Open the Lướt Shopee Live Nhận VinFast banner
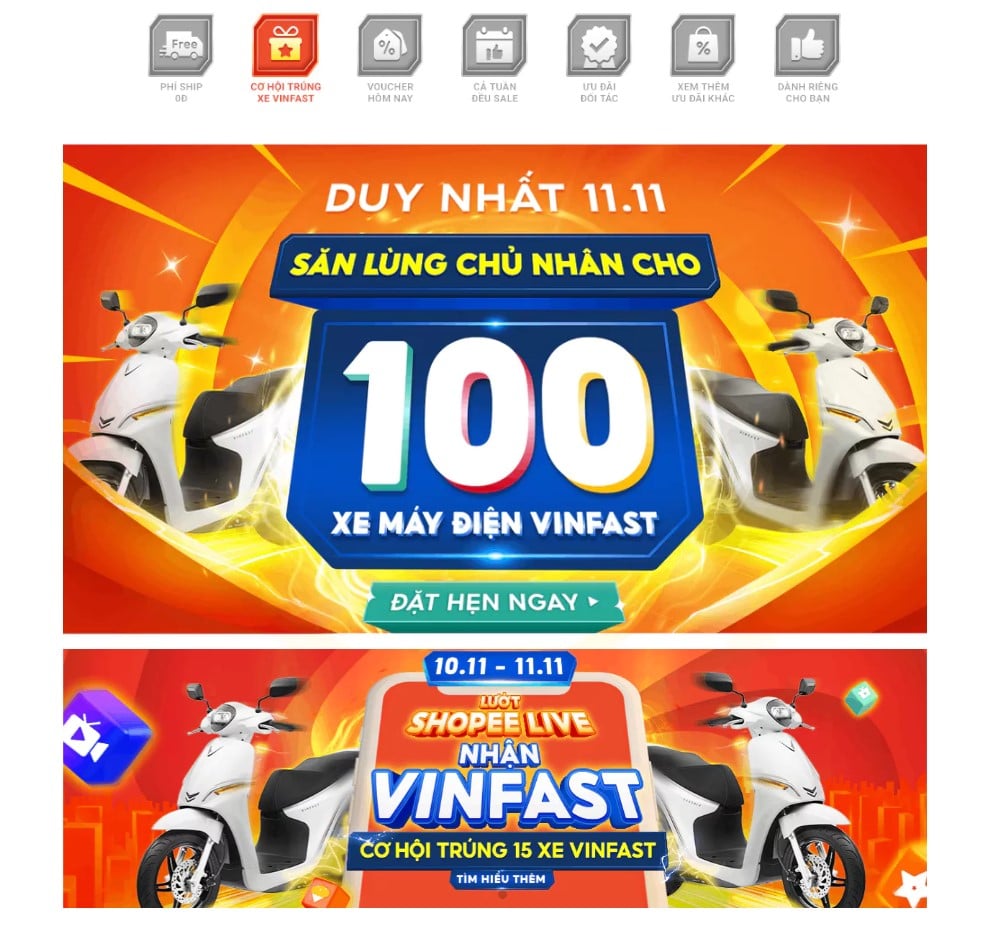The width and height of the screenshot is (997, 926). click(x=494, y=778)
